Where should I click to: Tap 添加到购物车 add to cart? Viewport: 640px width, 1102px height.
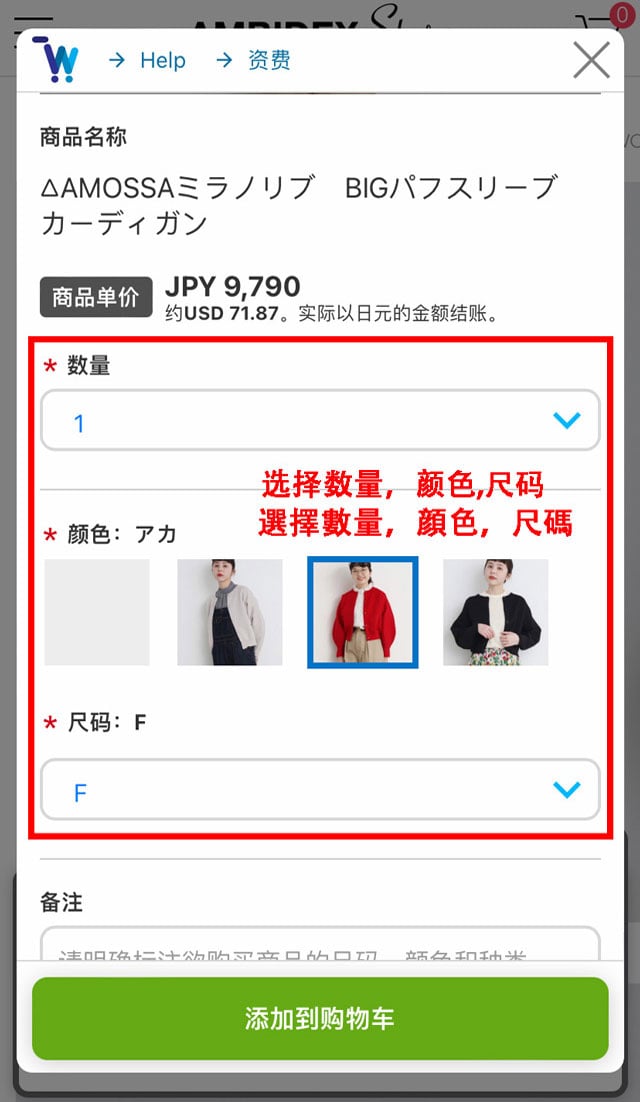click(320, 1018)
